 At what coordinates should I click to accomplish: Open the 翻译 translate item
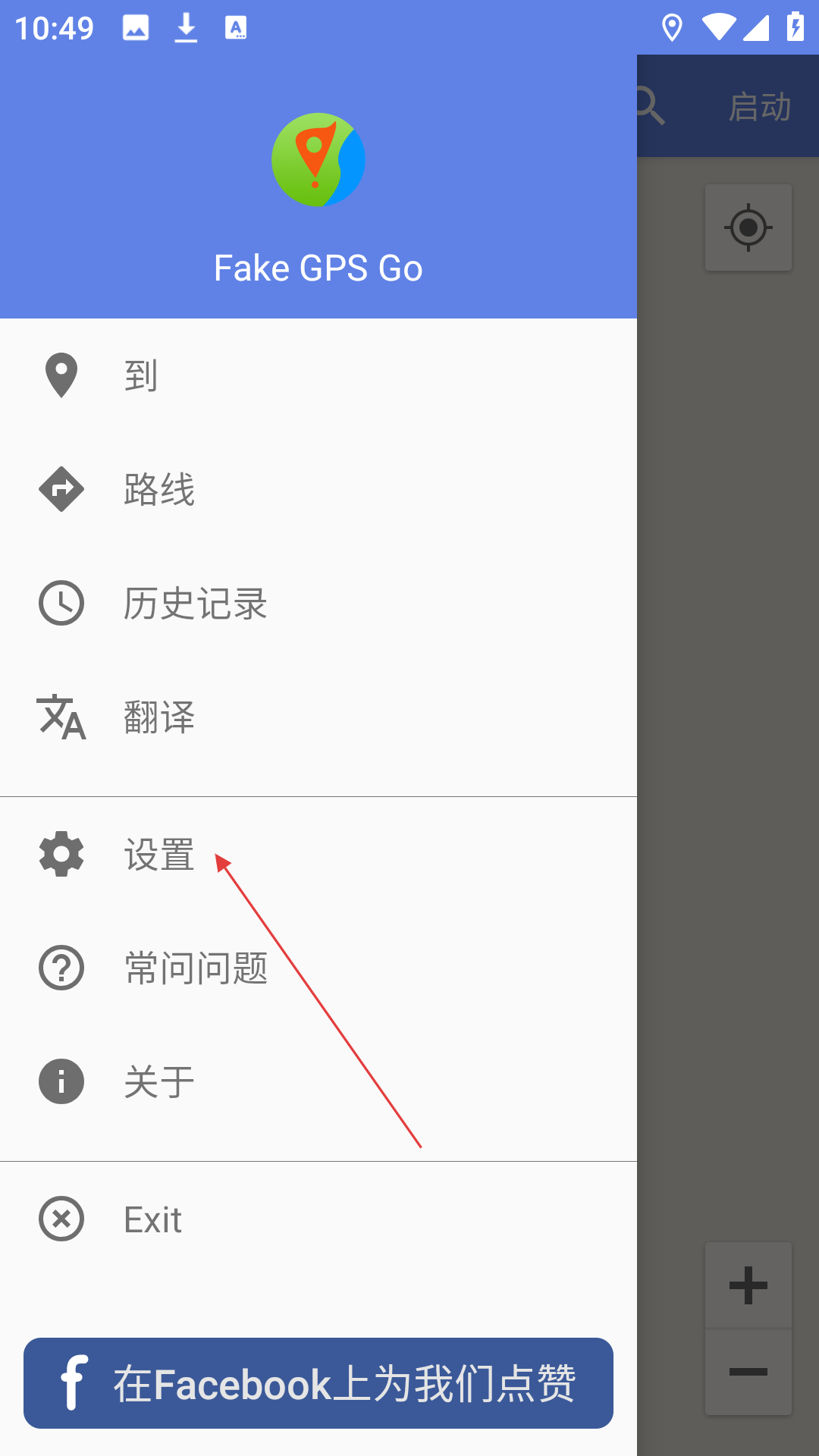pyautogui.click(x=318, y=717)
